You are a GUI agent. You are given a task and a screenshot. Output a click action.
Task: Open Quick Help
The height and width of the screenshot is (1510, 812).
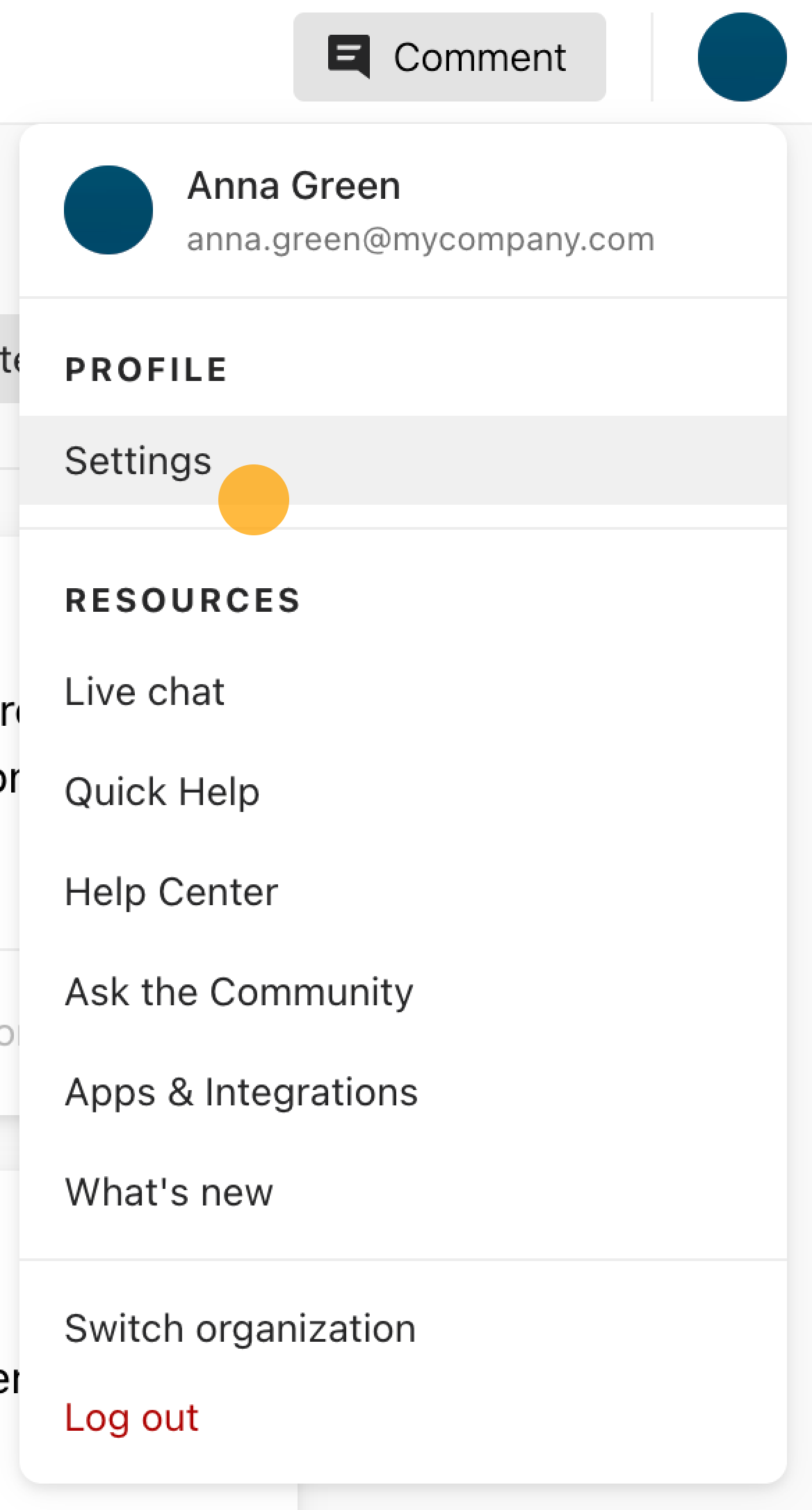tap(162, 791)
